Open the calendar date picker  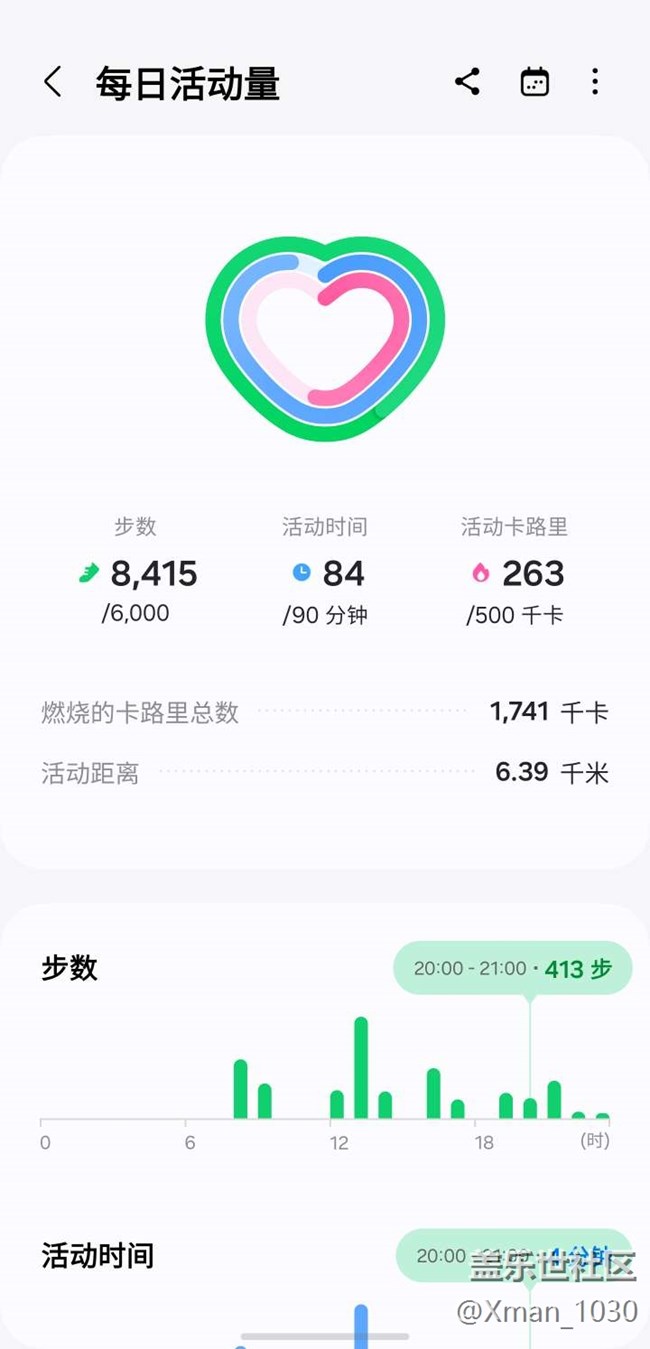[x=534, y=82]
